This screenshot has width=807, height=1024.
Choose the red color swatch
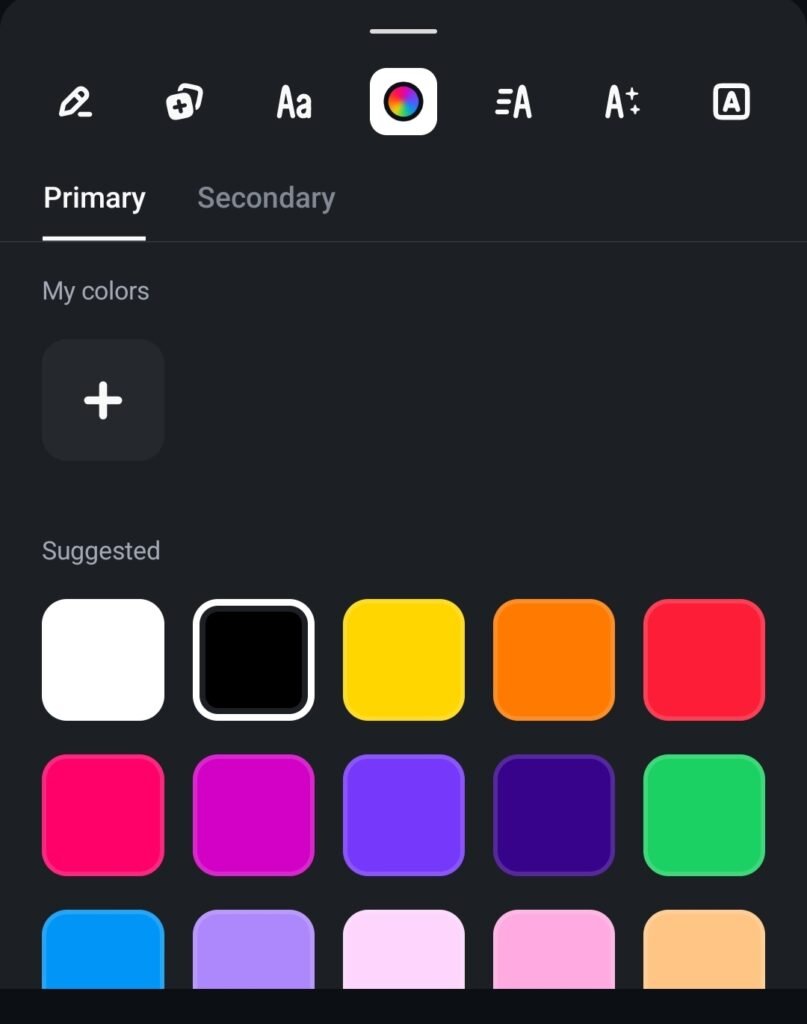704,660
